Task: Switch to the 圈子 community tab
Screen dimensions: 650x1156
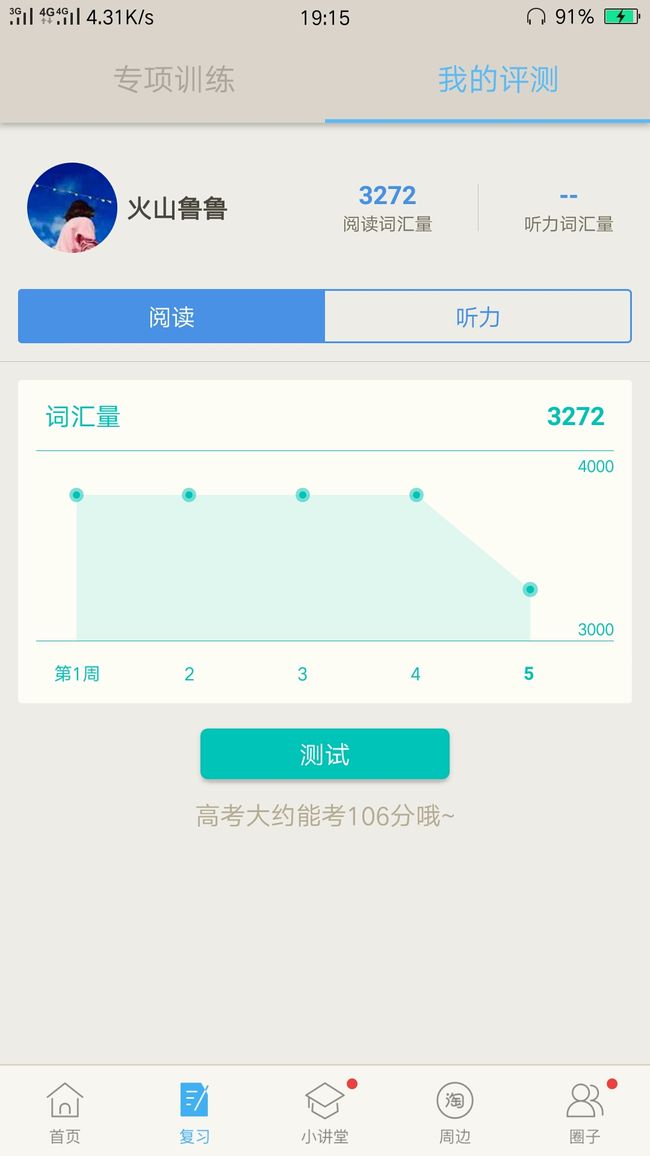Action: pos(584,1112)
